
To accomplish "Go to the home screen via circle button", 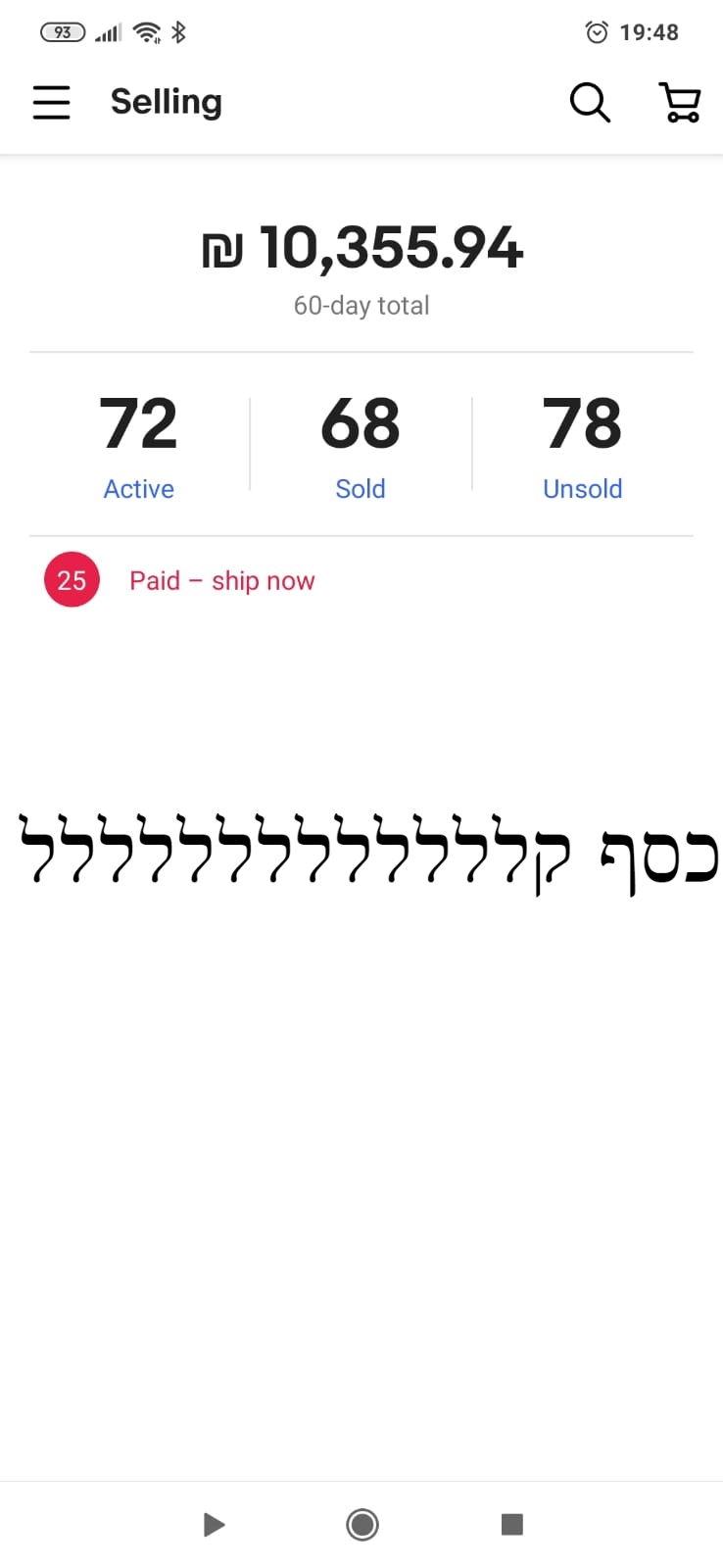I will pyautogui.click(x=361, y=1524).
